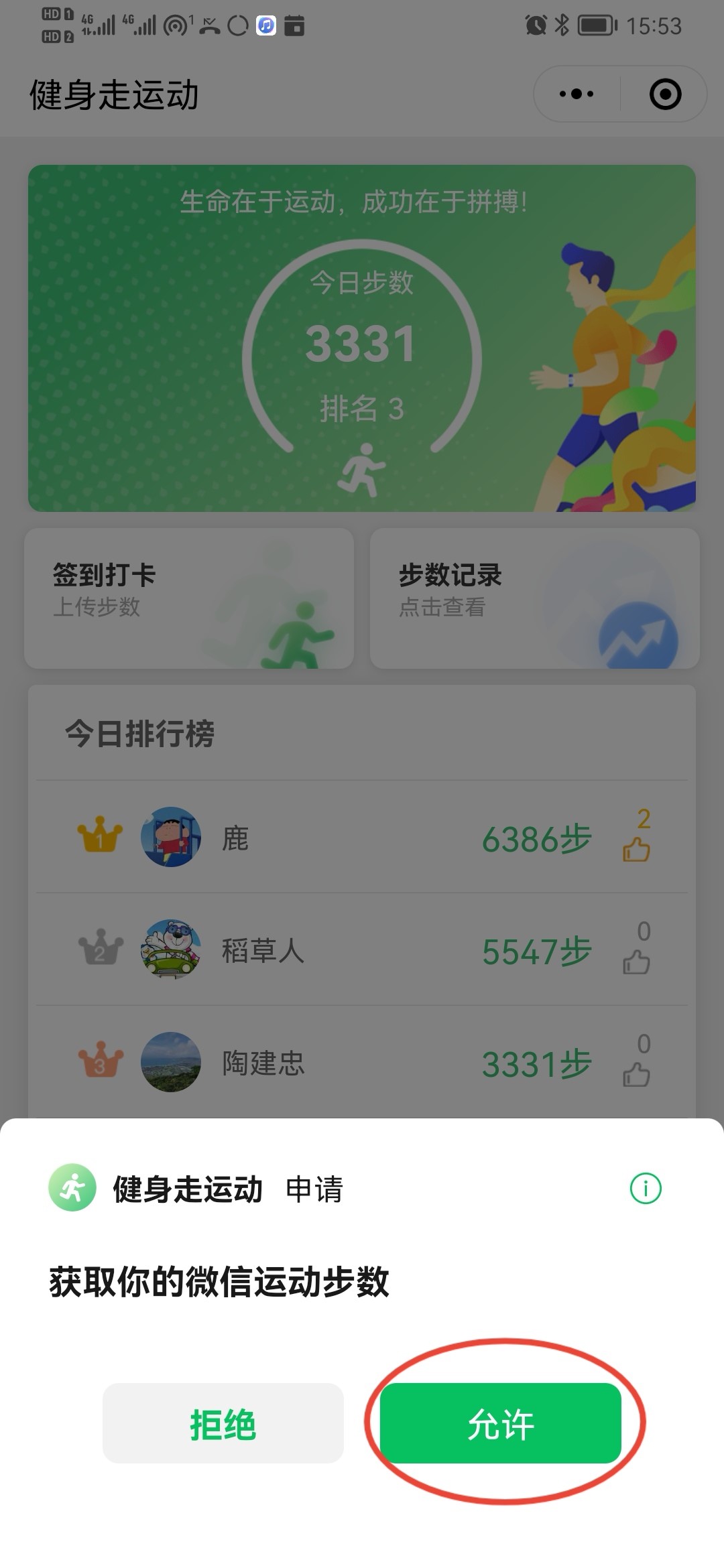724x1568 pixels.
Task: Like 陶建忠's step record
Action: pyautogui.click(x=636, y=1075)
